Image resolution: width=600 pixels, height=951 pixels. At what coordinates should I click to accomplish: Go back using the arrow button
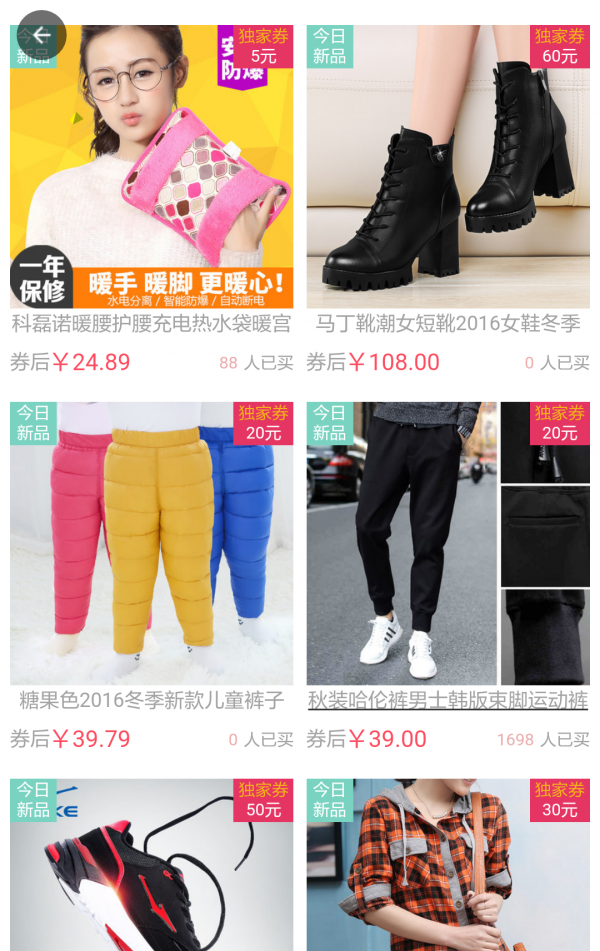tap(41, 36)
